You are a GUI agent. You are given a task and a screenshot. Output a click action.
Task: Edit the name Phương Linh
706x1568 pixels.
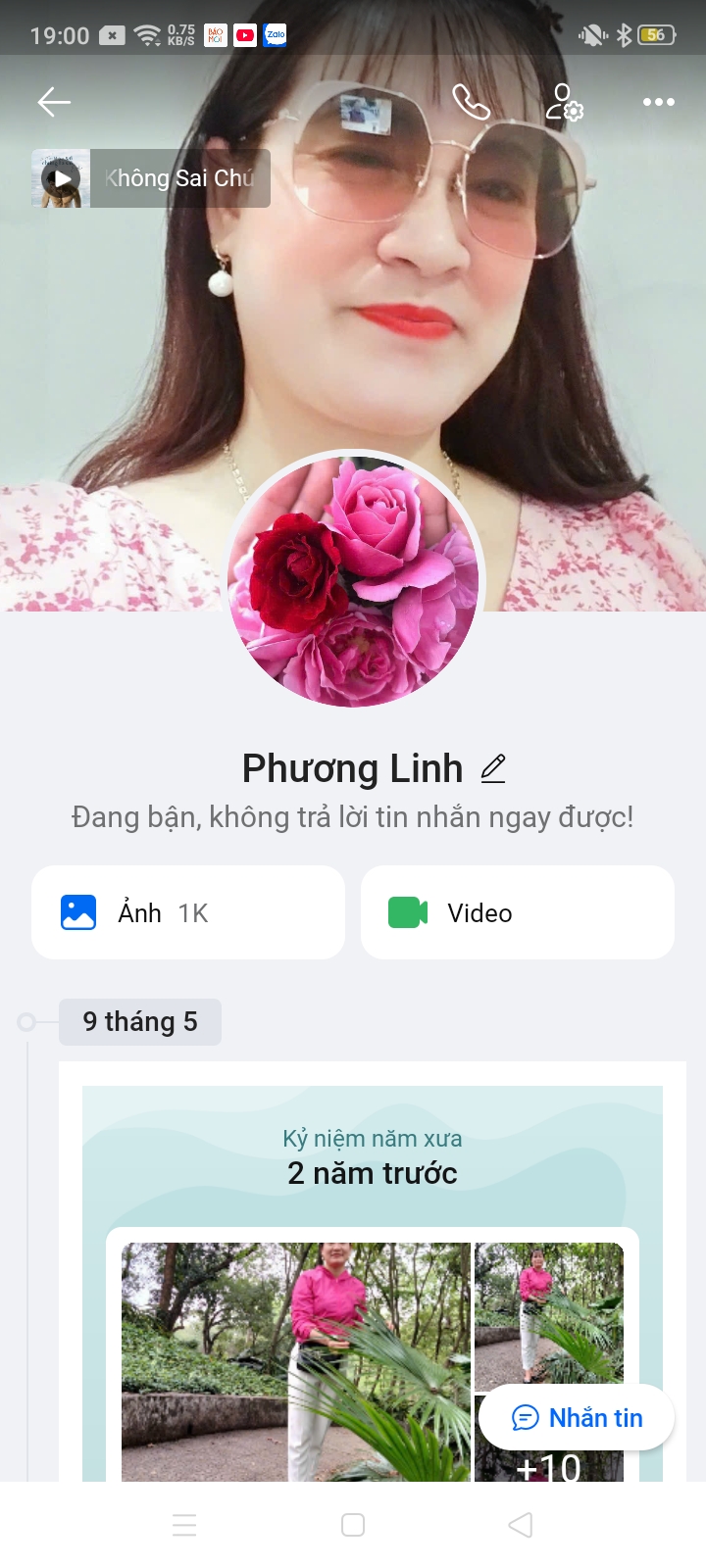pos(493,769)
